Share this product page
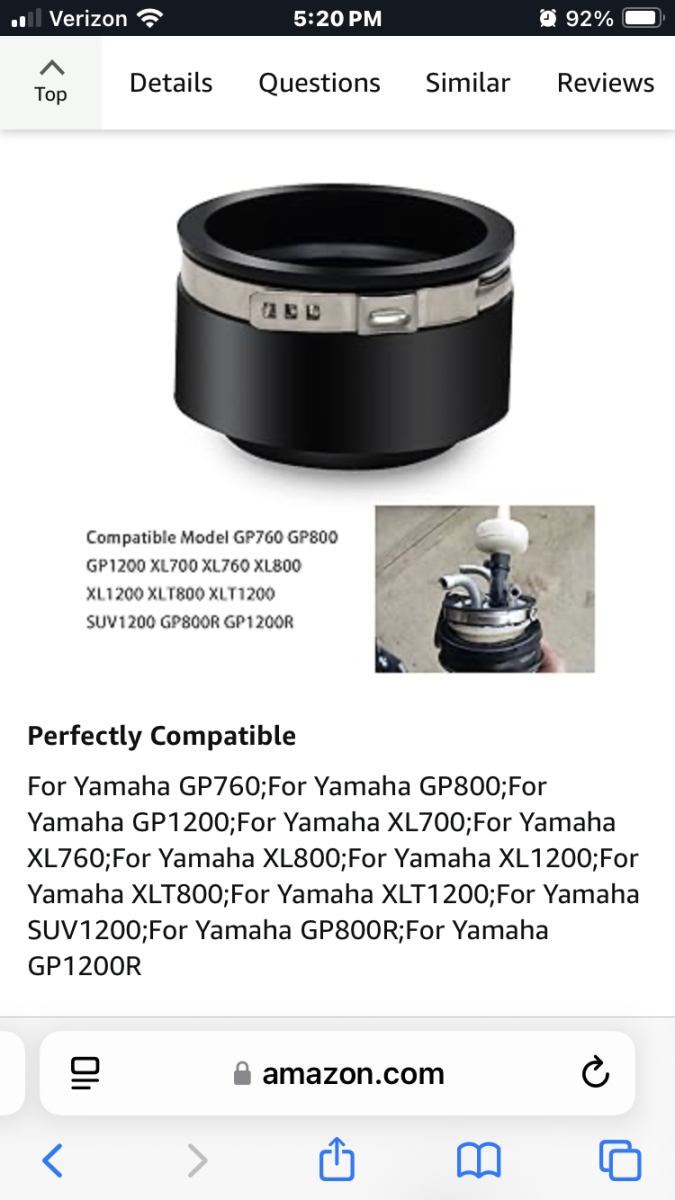This screenshot has width=675, height=1200. click(337, 1160)
